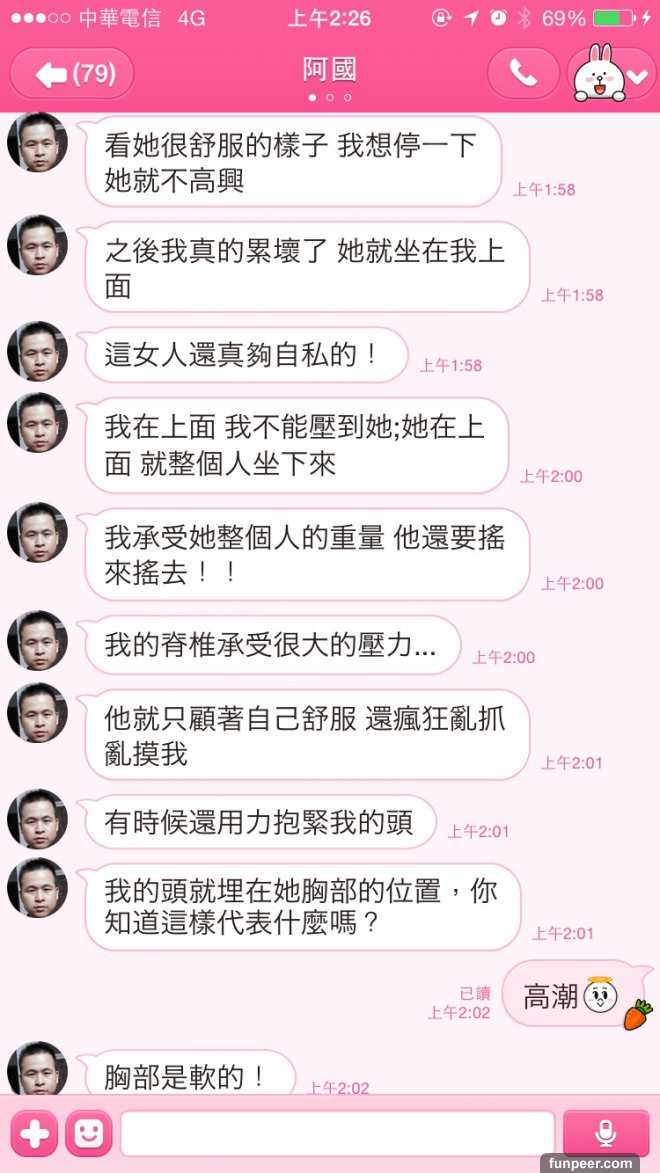
Task: Open the bunny dropdown menu
Action: pos(611,74)
